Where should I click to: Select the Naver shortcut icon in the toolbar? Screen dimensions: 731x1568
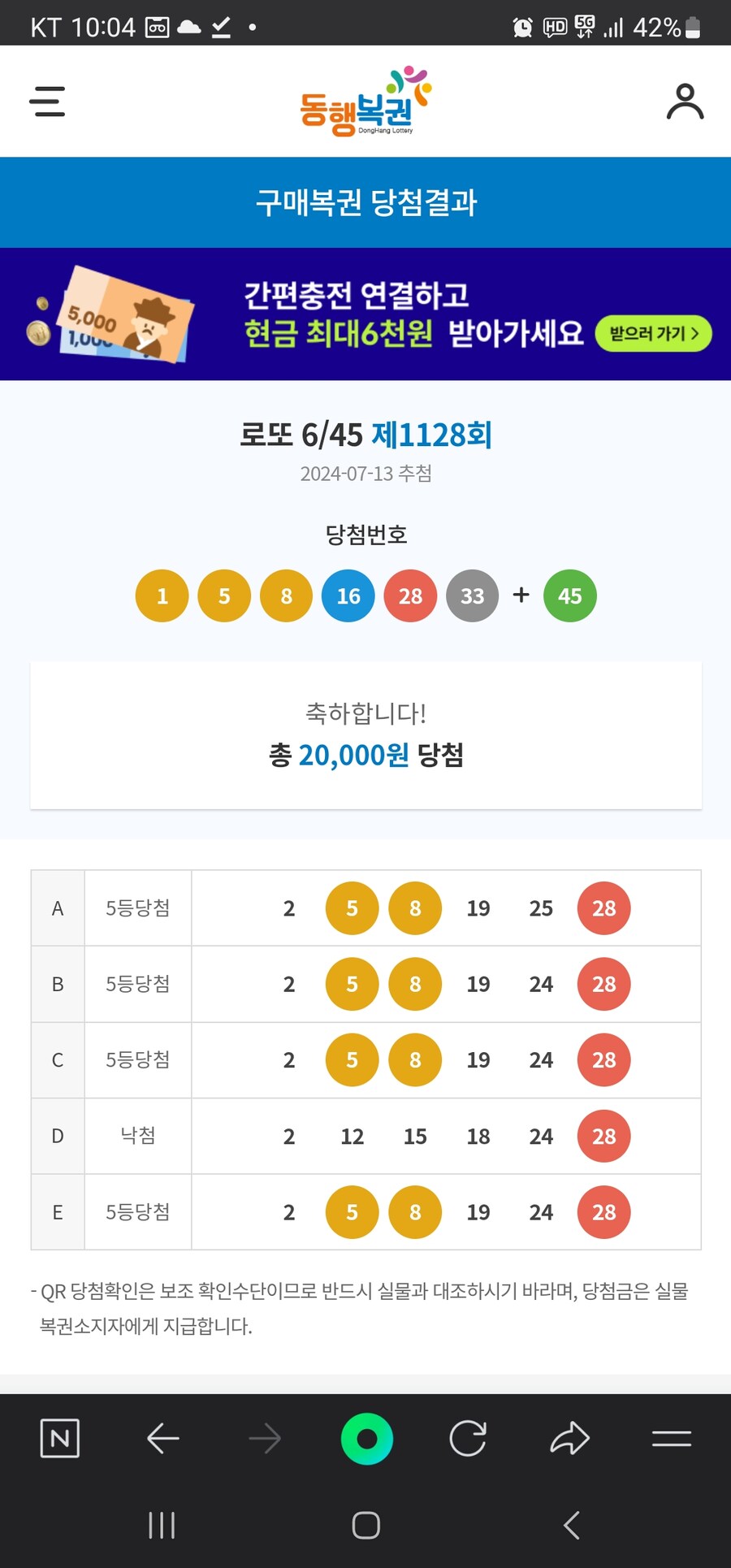coord(60,1439)
